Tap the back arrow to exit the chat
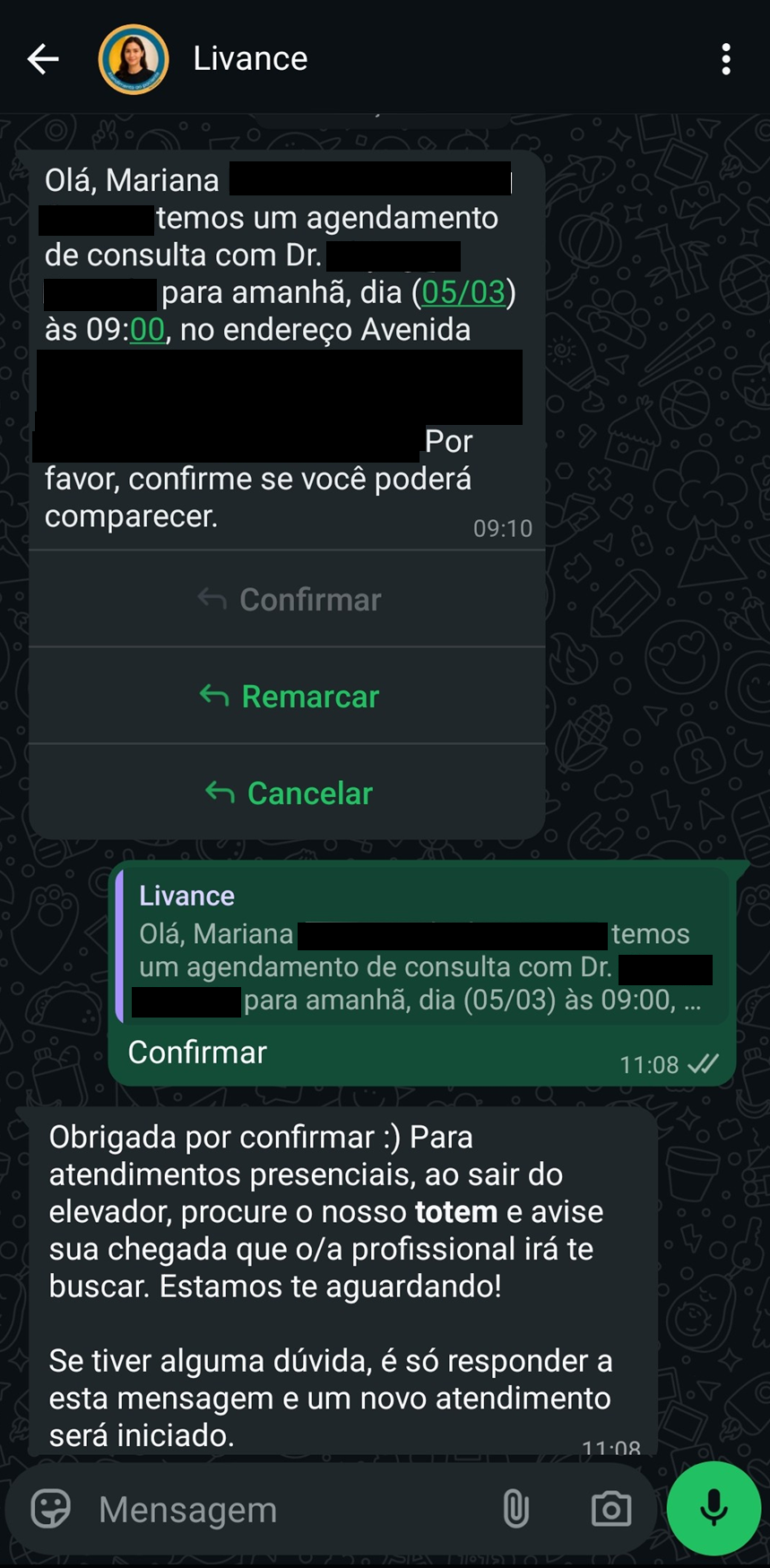The height and width of the screenshot is (1568, 770). (42, 58)
